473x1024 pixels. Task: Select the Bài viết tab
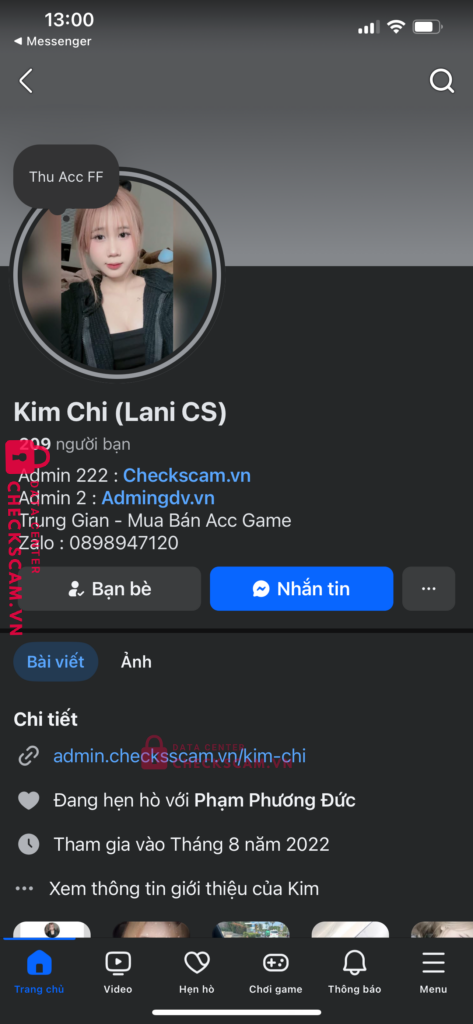pyautogui.click(x=56, y=662)
